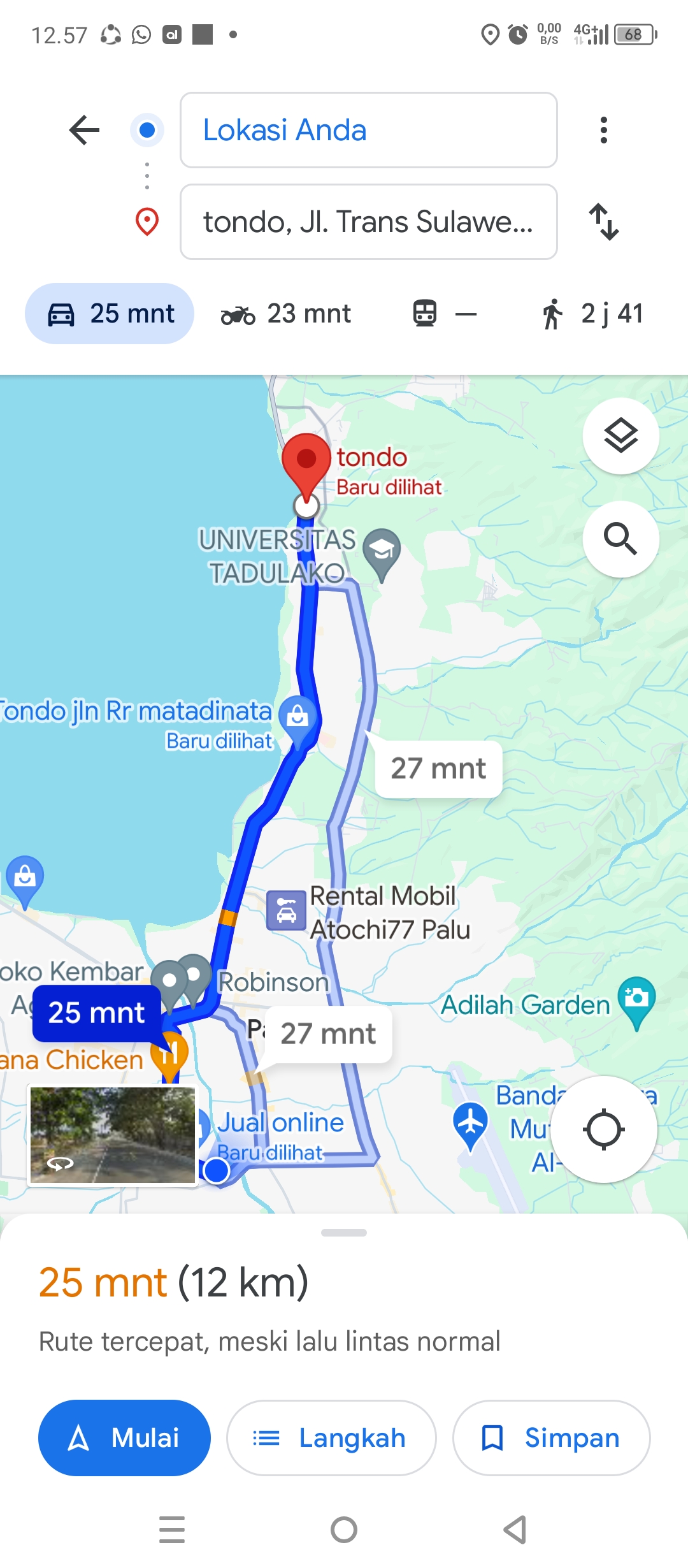
Task: Choose the alternate 27 mnt route near Robinson
Action: pyautogui.click(x=328, y=1034)
